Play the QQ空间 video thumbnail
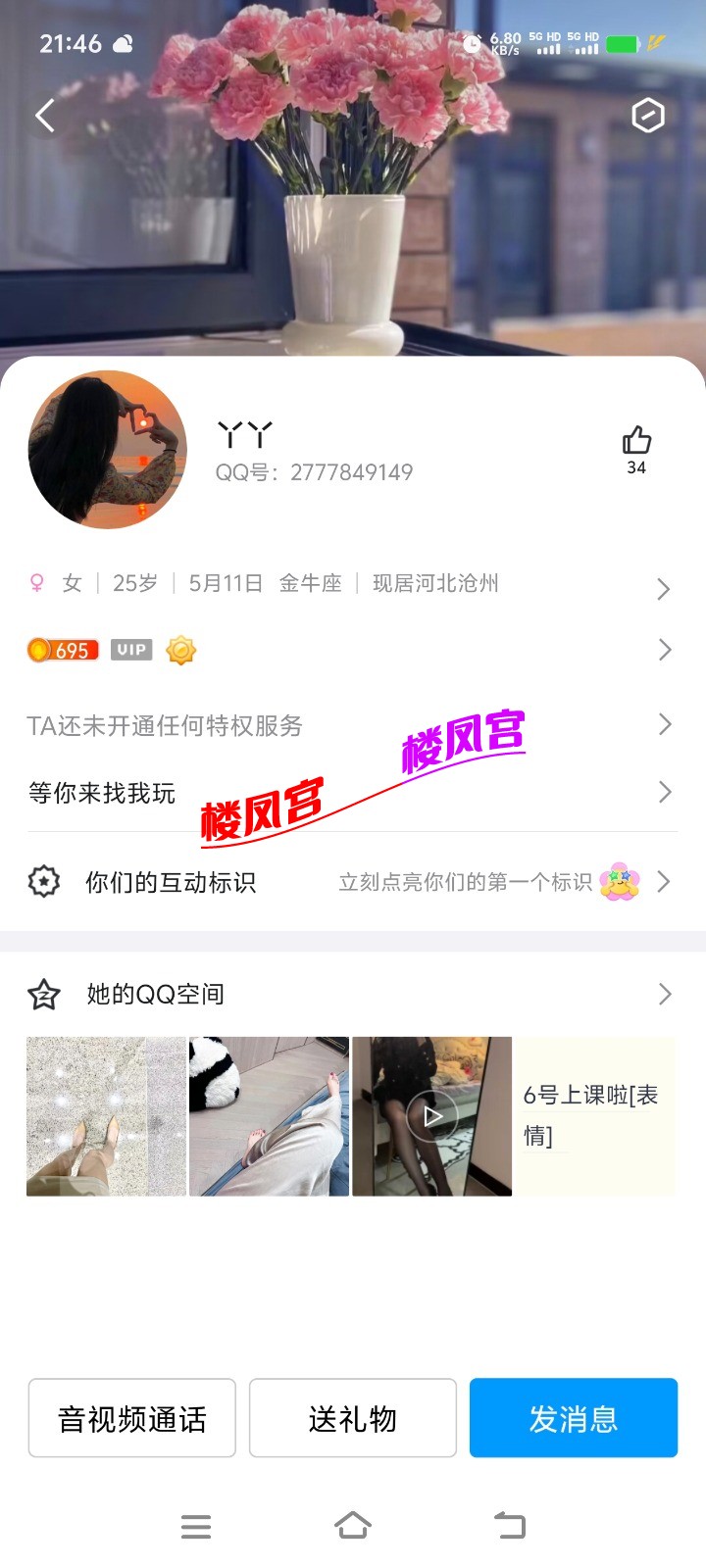This screenshot has height=1568, width=706. coord(431,1116)
